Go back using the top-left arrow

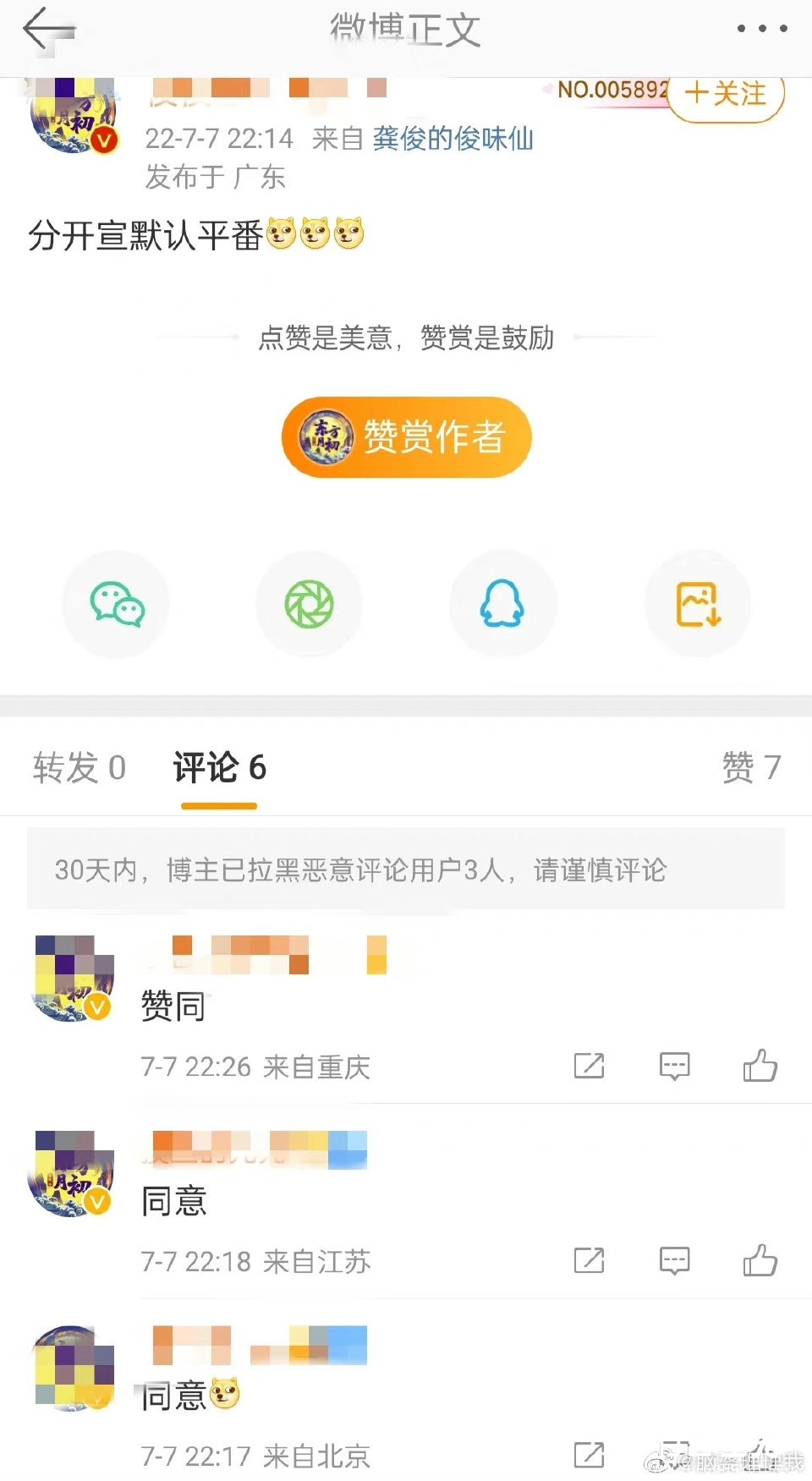[x=48, y=30]
